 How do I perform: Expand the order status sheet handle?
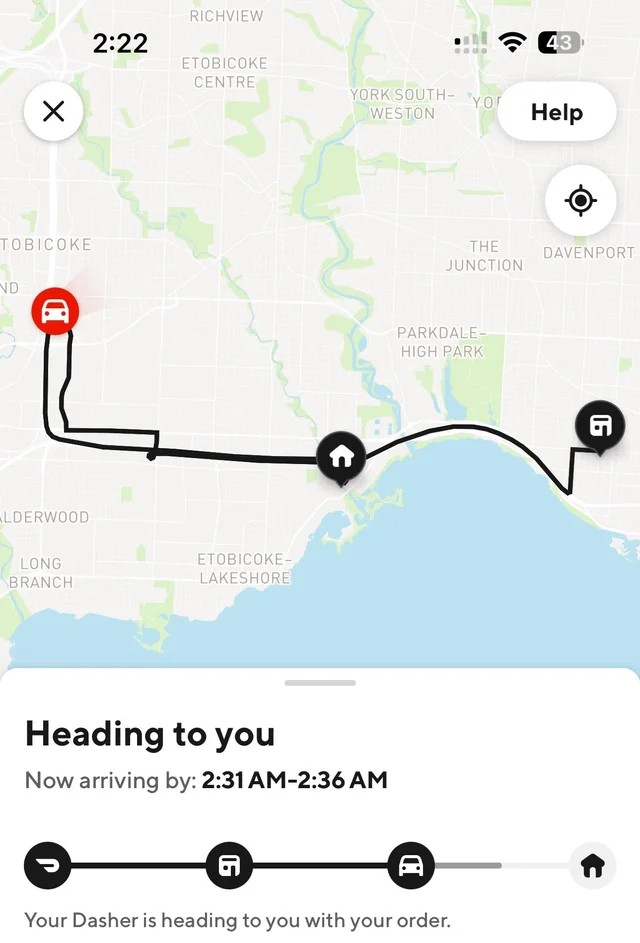[320, 683]
